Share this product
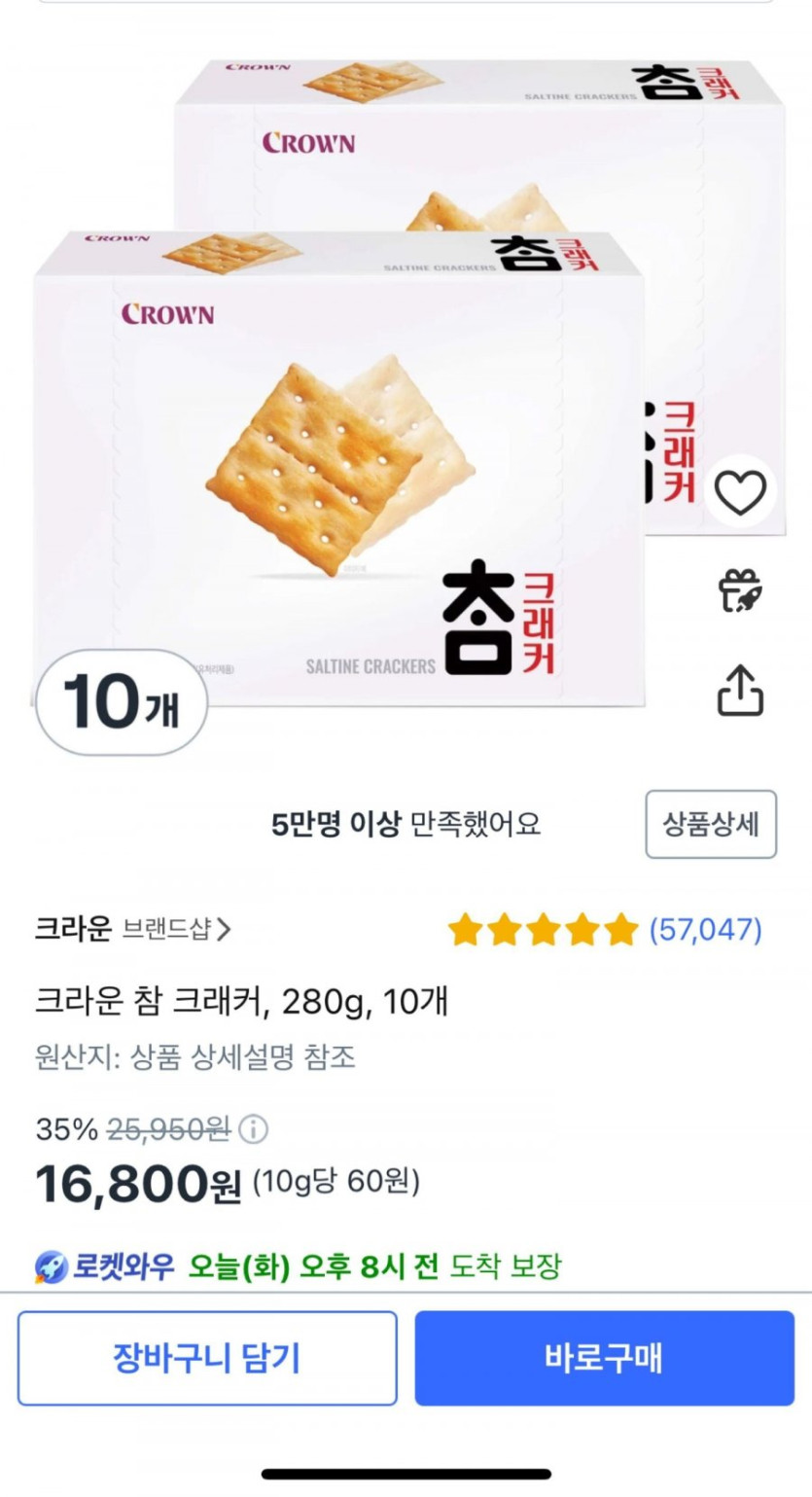 (740, 692)
